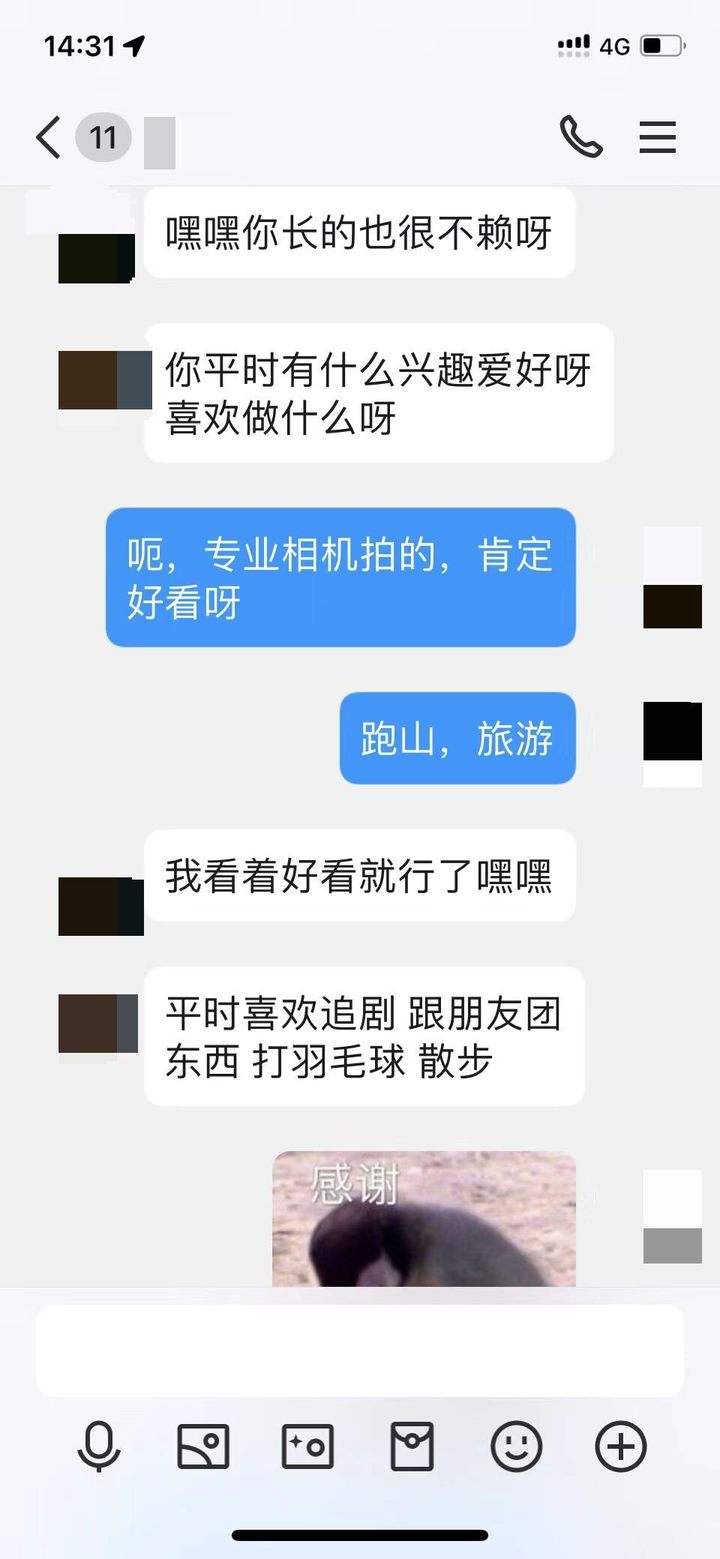Open the 感谢 sticker image
720x1559 pixels.
click(424, 1220)
